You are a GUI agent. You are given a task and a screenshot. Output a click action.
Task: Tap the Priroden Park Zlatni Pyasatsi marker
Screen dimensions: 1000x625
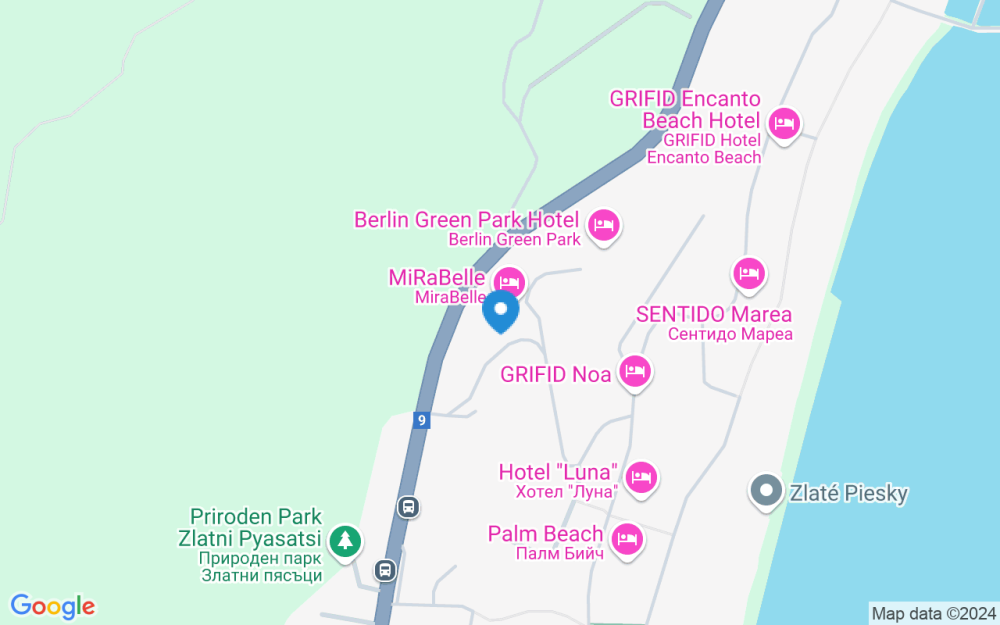346,541
